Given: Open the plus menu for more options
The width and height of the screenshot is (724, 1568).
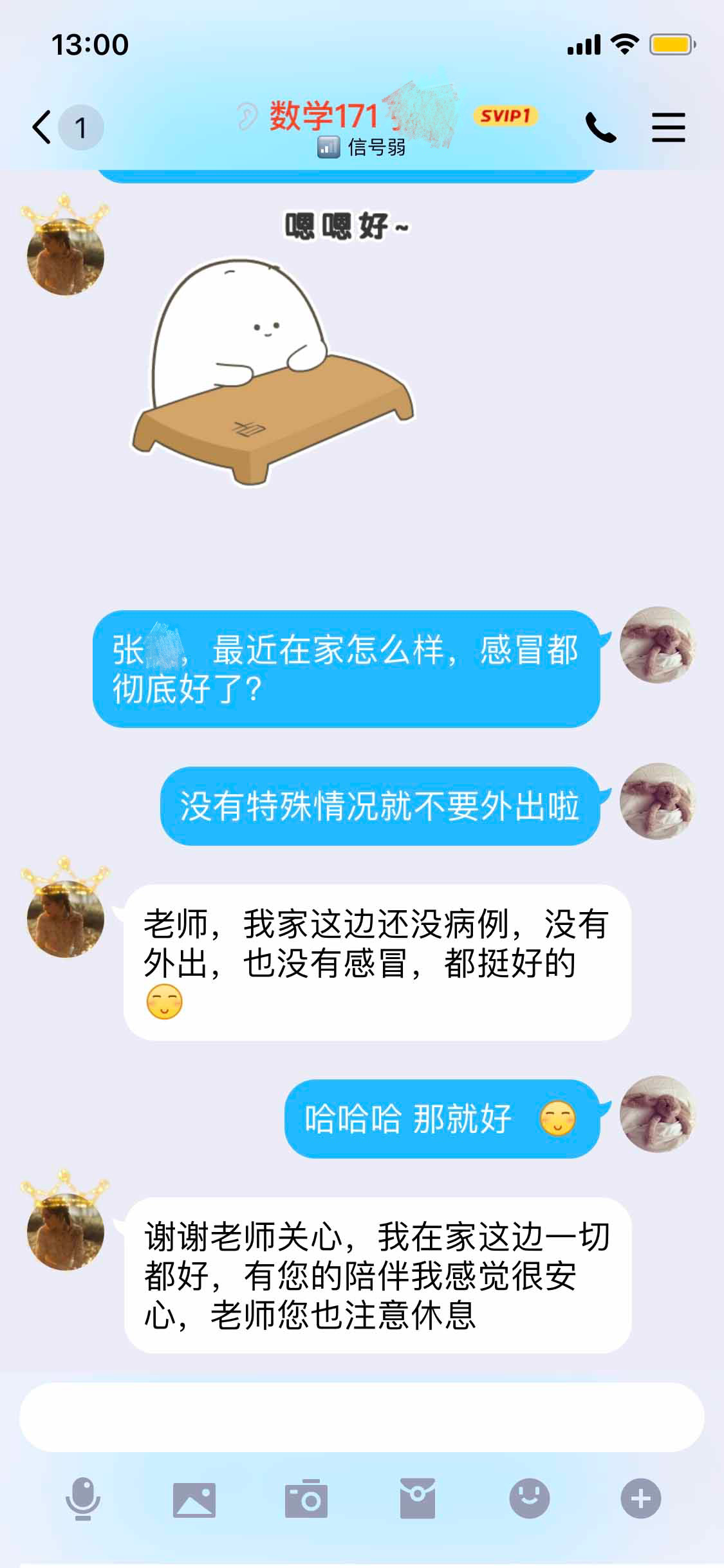Looking at the screenshot, I should tap(640, 1498).
